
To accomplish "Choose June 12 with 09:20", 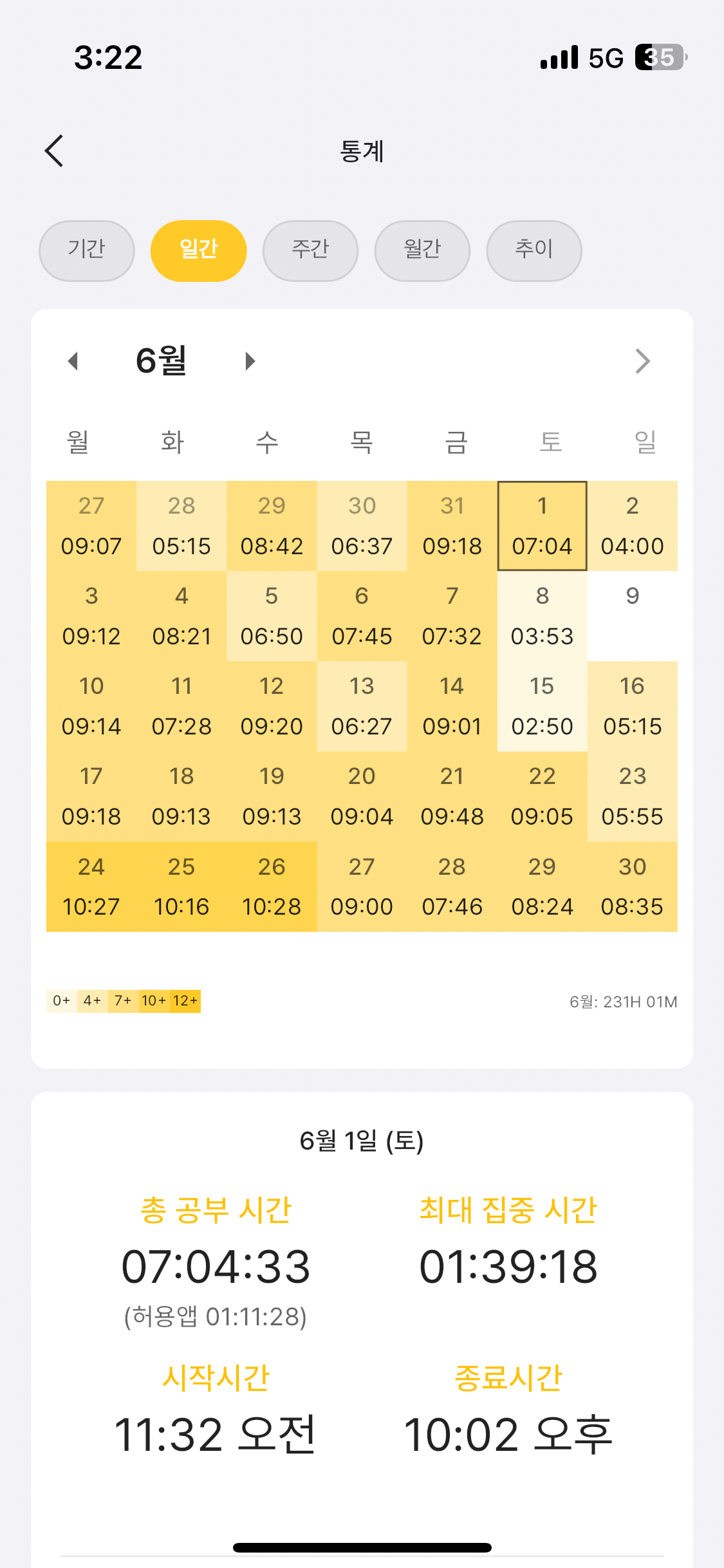I will (x=272, y=706).
